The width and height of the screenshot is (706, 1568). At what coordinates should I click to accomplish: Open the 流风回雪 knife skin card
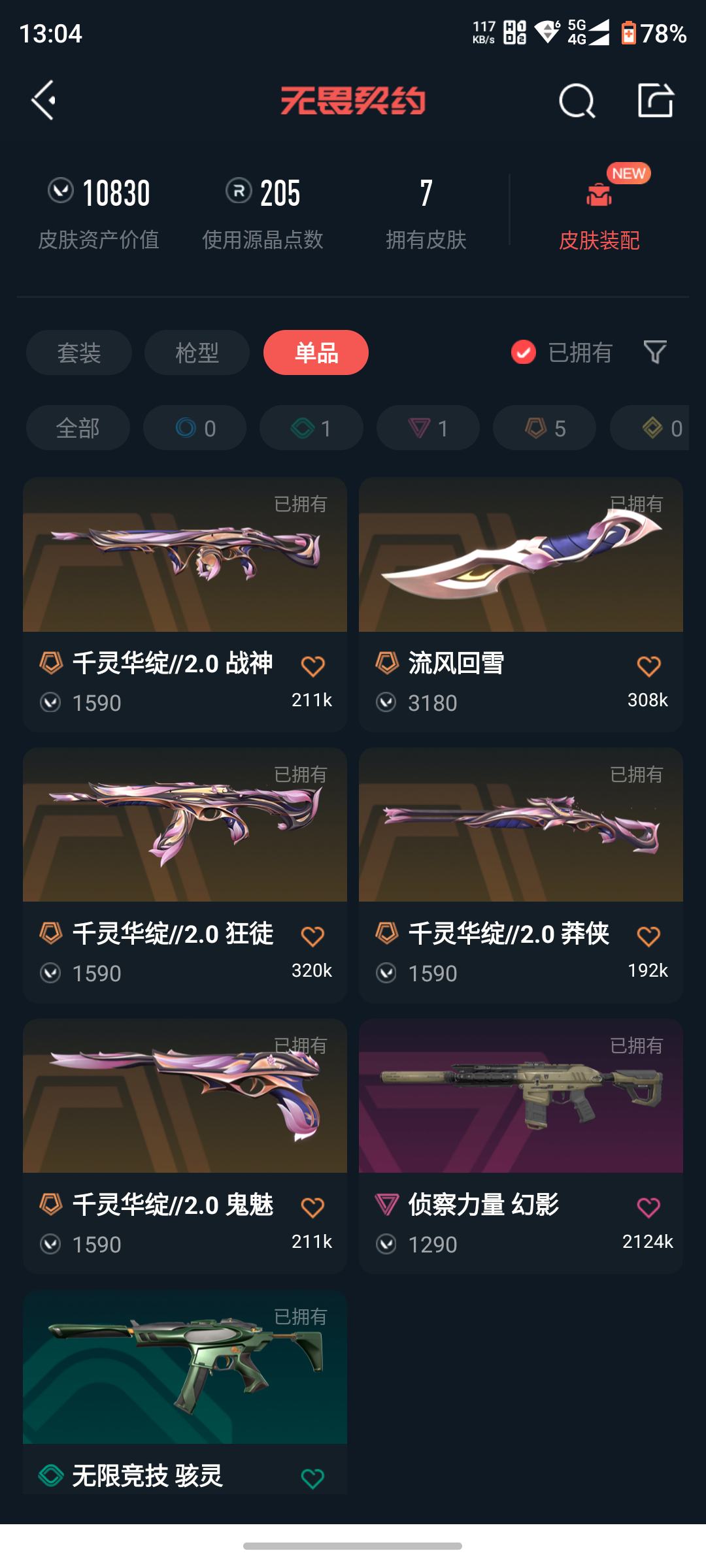(520, 575)
